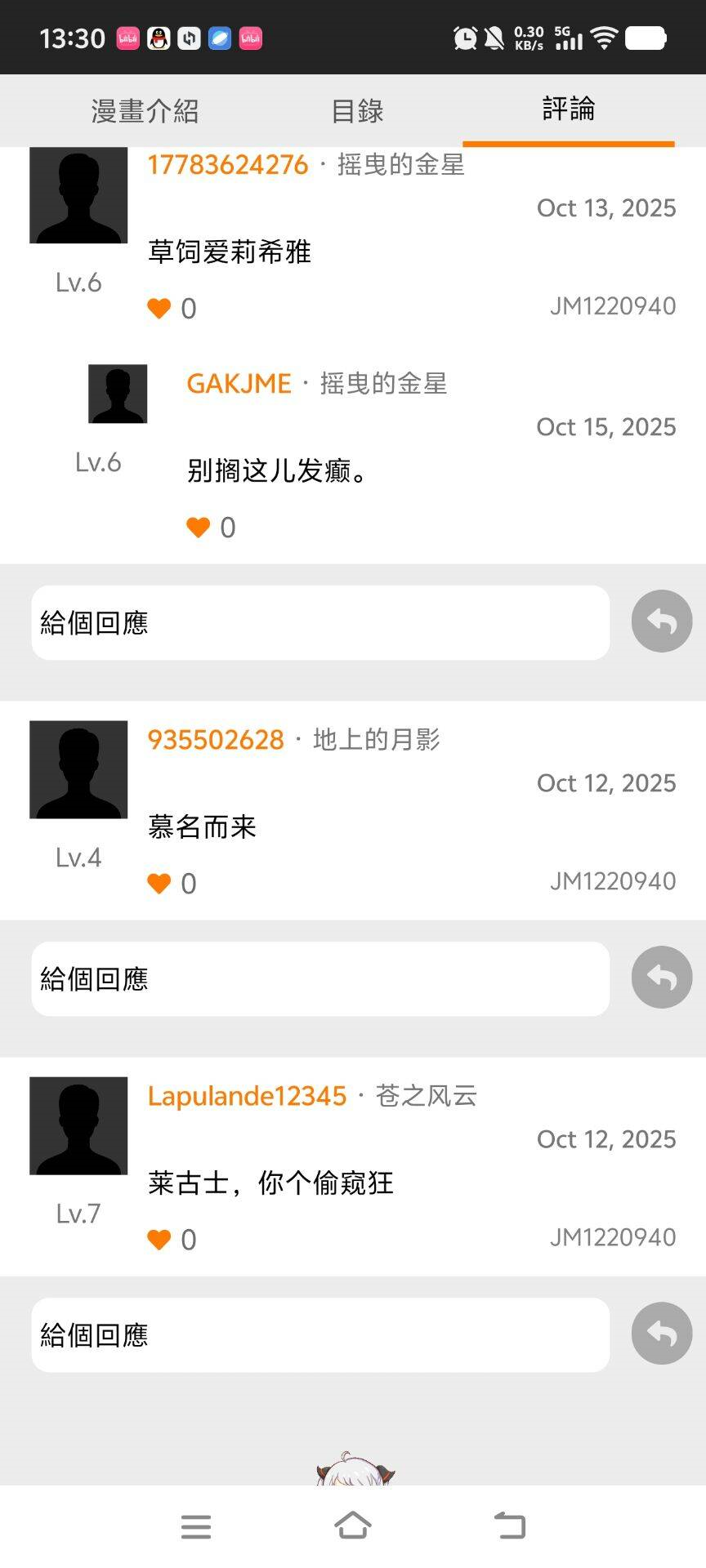
Task: Like GAKJME's reply comment
Action: (199, 528)
